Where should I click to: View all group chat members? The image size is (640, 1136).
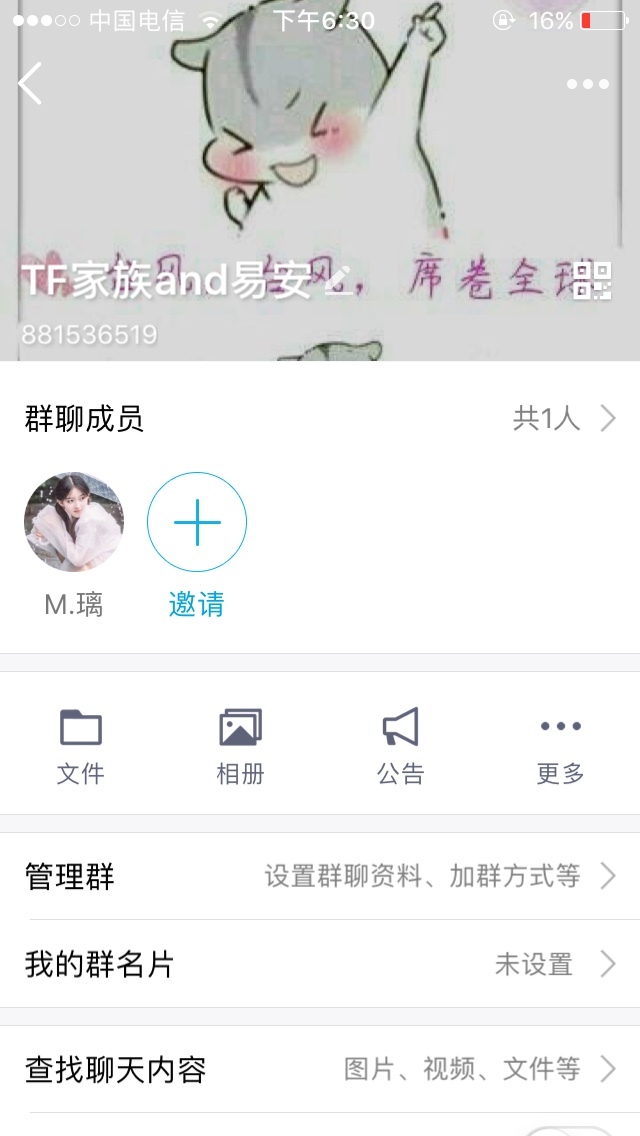coord(564,418)
